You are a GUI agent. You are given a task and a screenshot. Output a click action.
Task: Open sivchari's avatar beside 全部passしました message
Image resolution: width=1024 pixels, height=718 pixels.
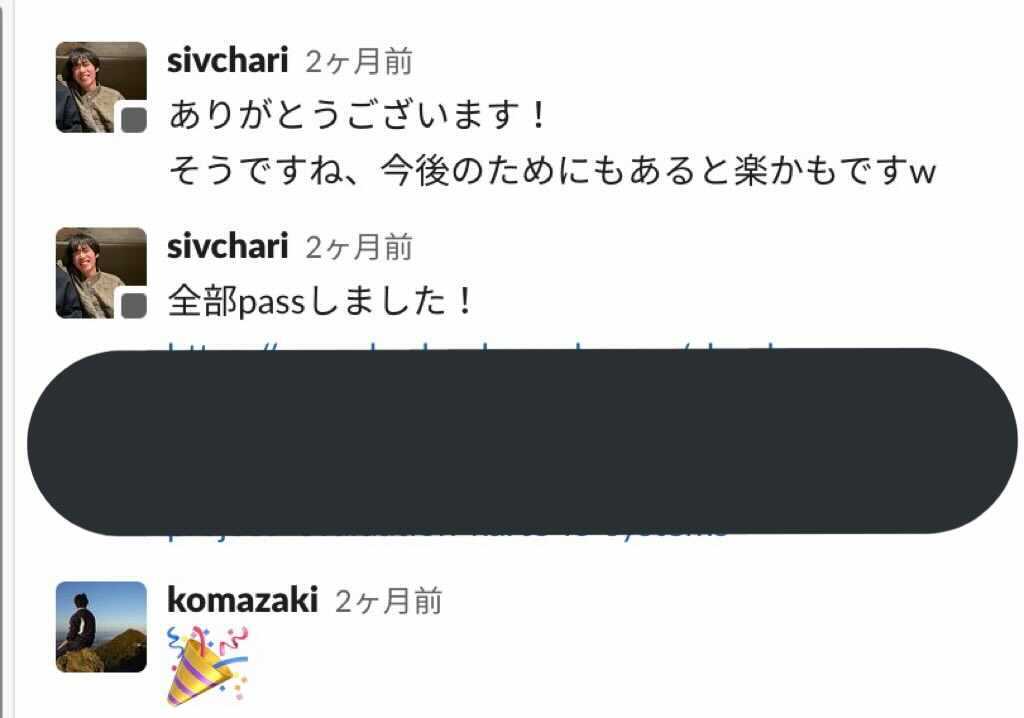[x=100, y=273]
